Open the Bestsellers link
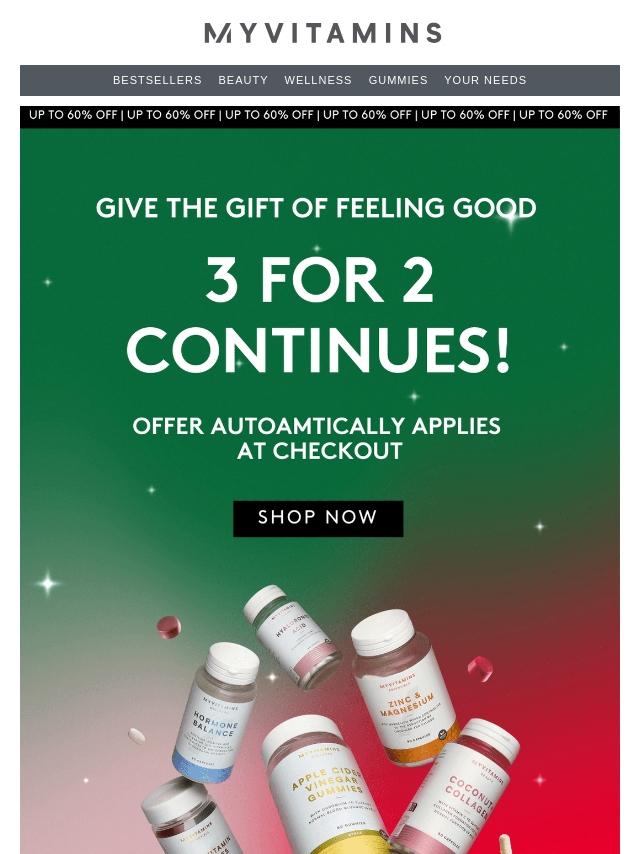Screen dimensions: 640x854 [x=157, y=80]
